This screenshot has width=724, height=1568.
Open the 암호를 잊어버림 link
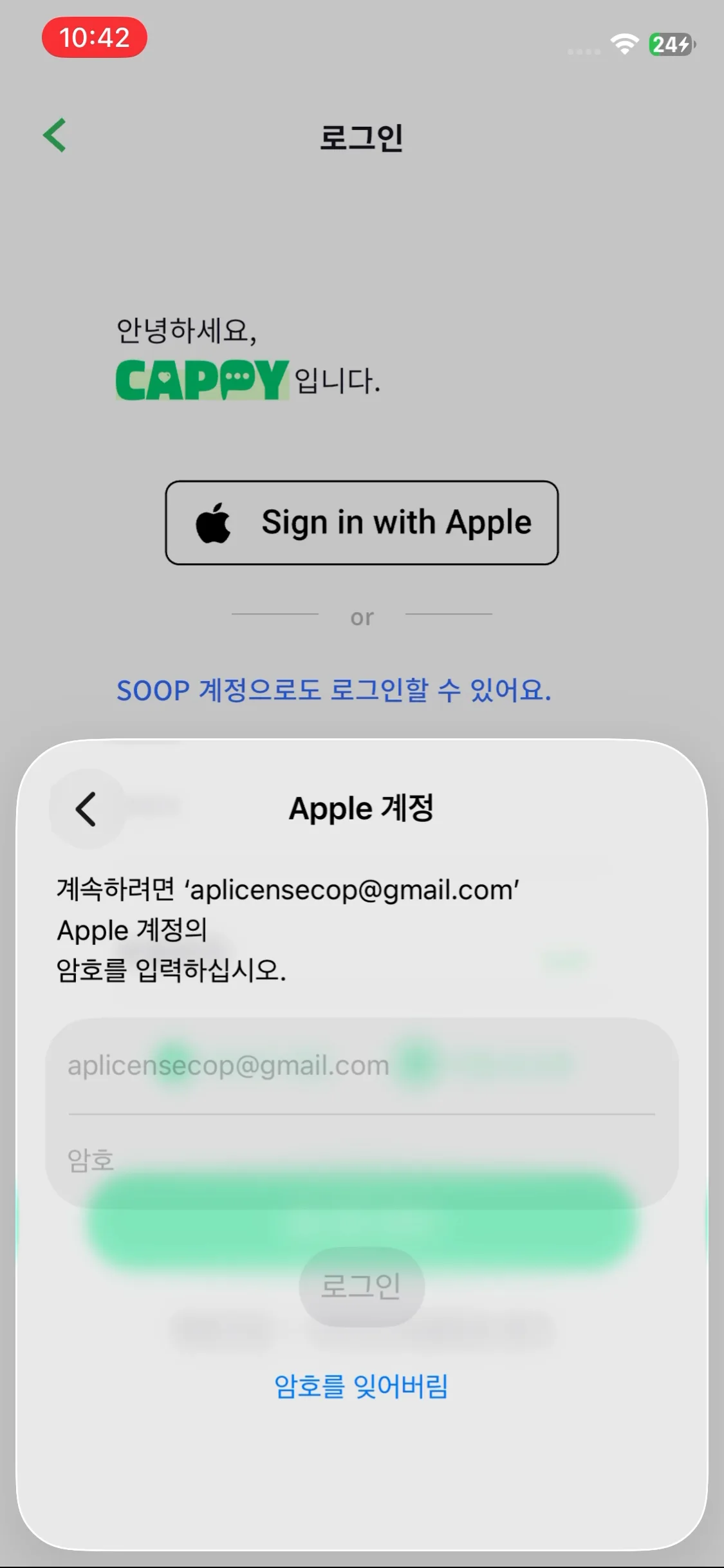(361, 1386)
